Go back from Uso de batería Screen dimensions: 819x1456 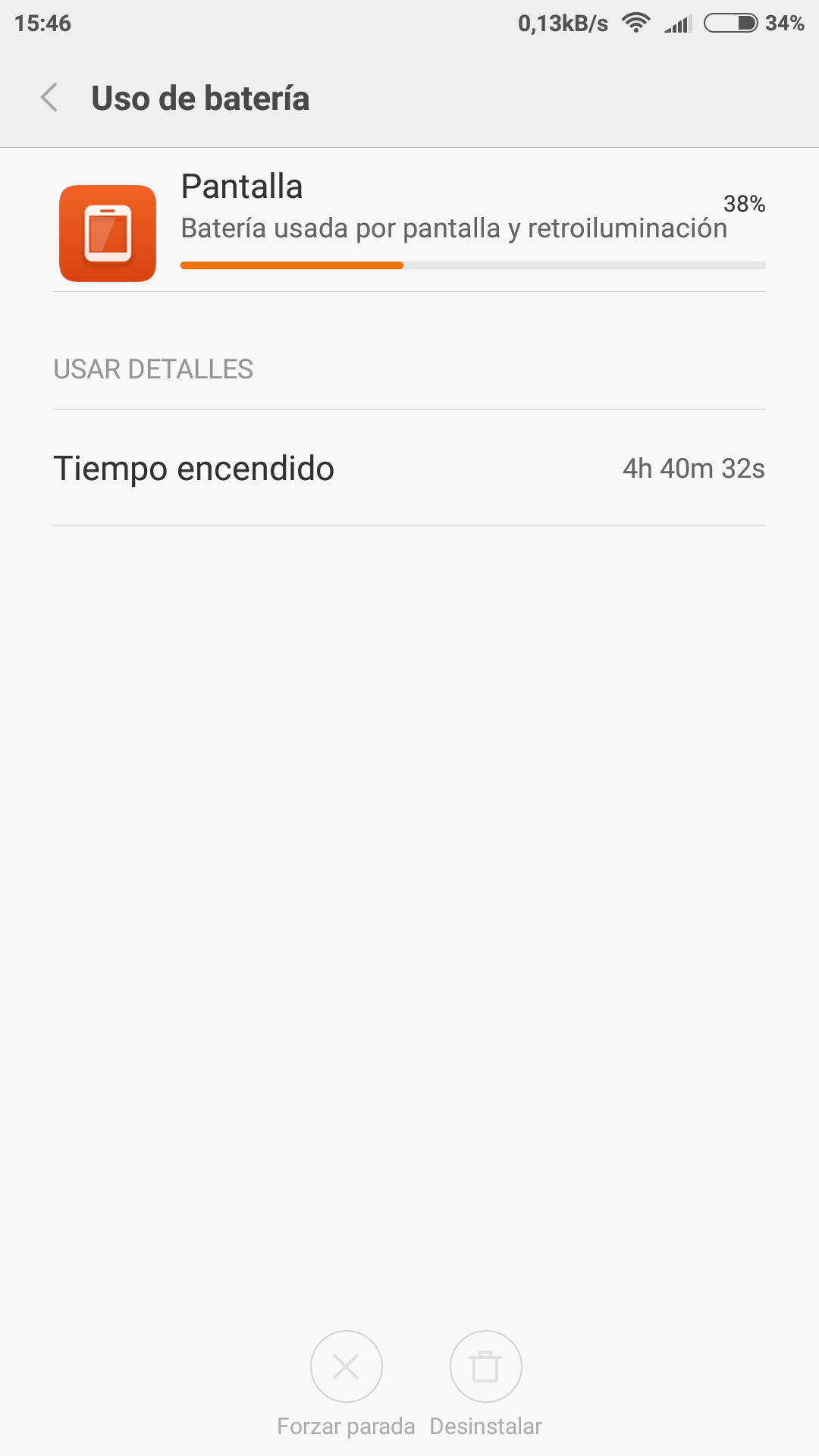coord(49,98)
